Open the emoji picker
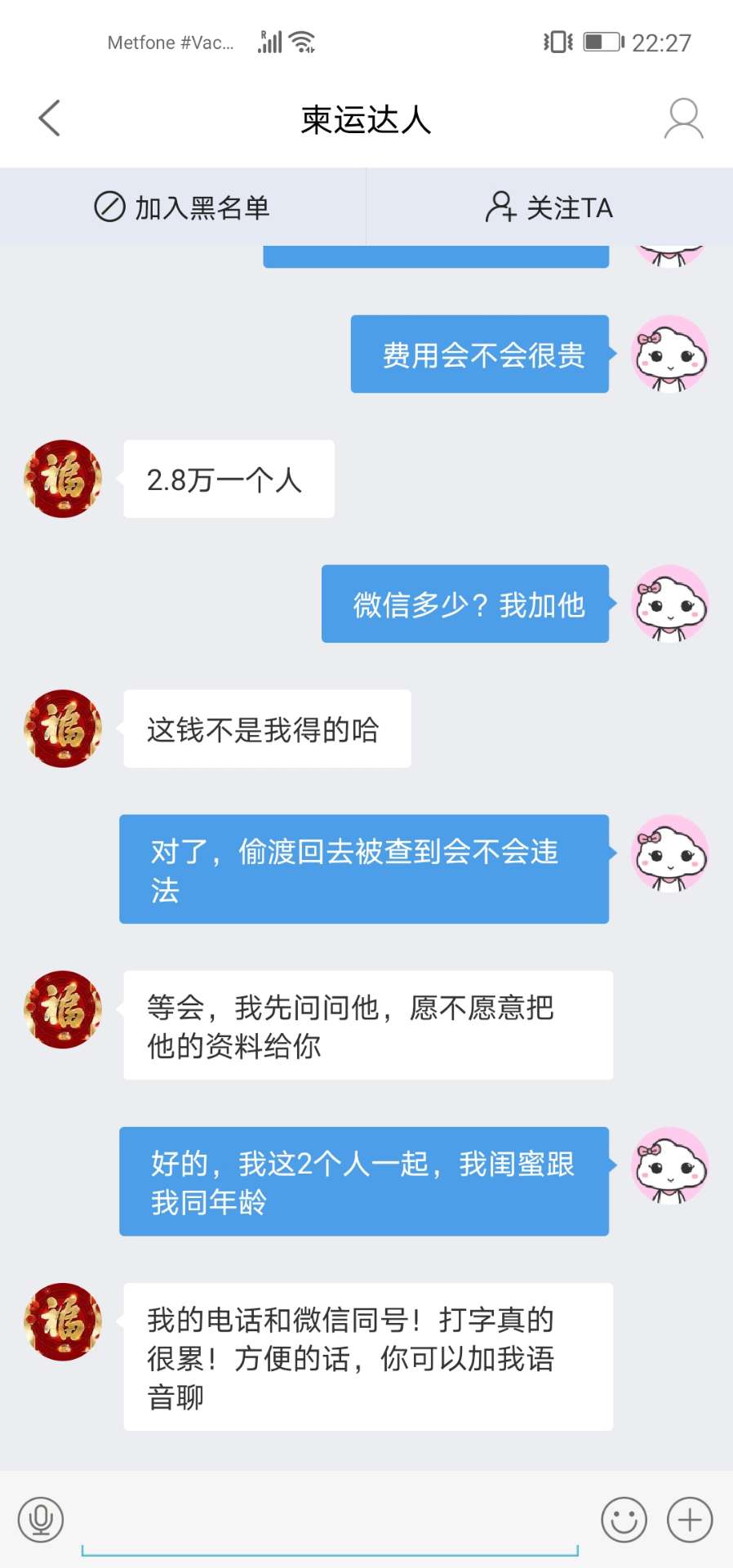This screenshot has height=1568, width=733. pyautogui.click(x=624, y=1520)
